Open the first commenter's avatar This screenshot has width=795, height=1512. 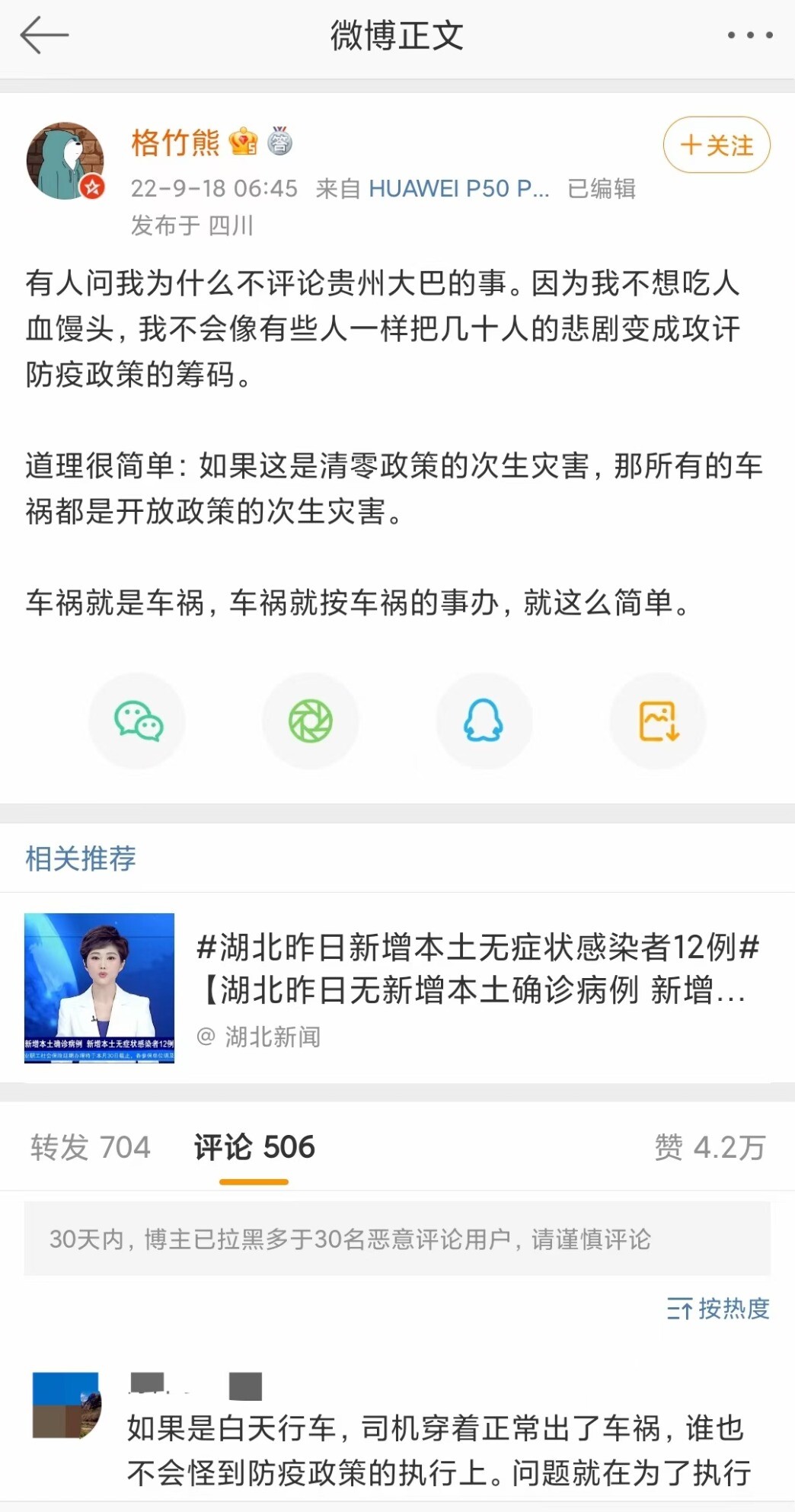(x=66, y=1405)
